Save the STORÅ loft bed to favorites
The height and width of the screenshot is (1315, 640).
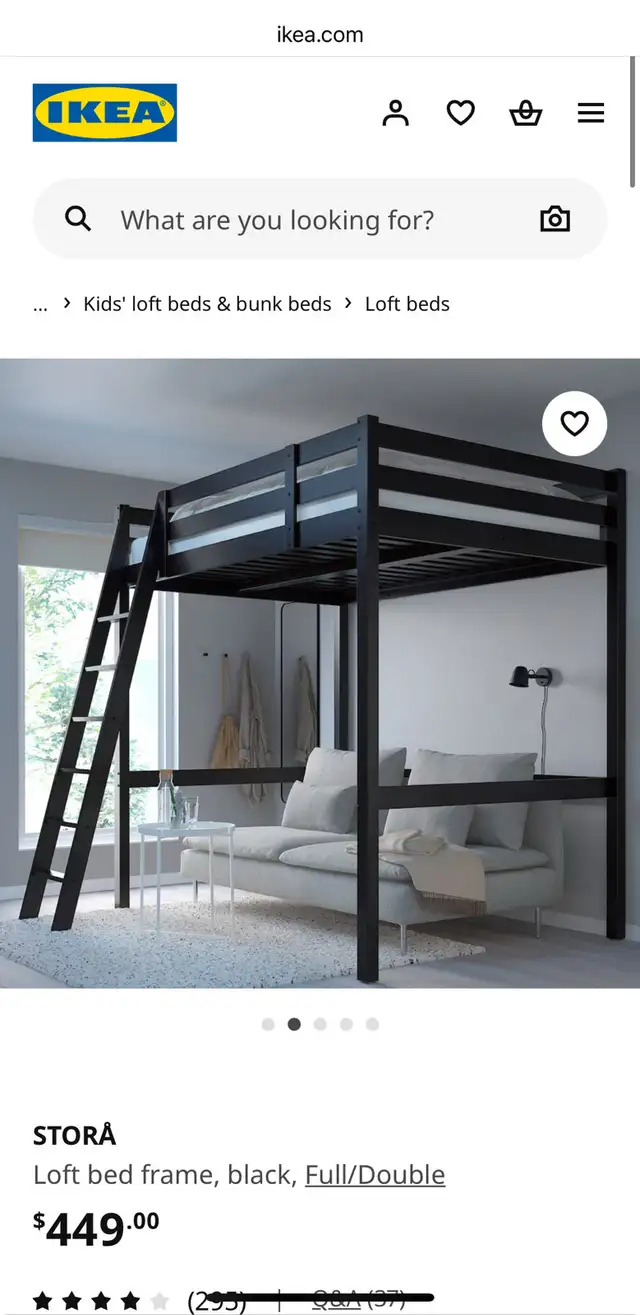click(x=574, y=424)
